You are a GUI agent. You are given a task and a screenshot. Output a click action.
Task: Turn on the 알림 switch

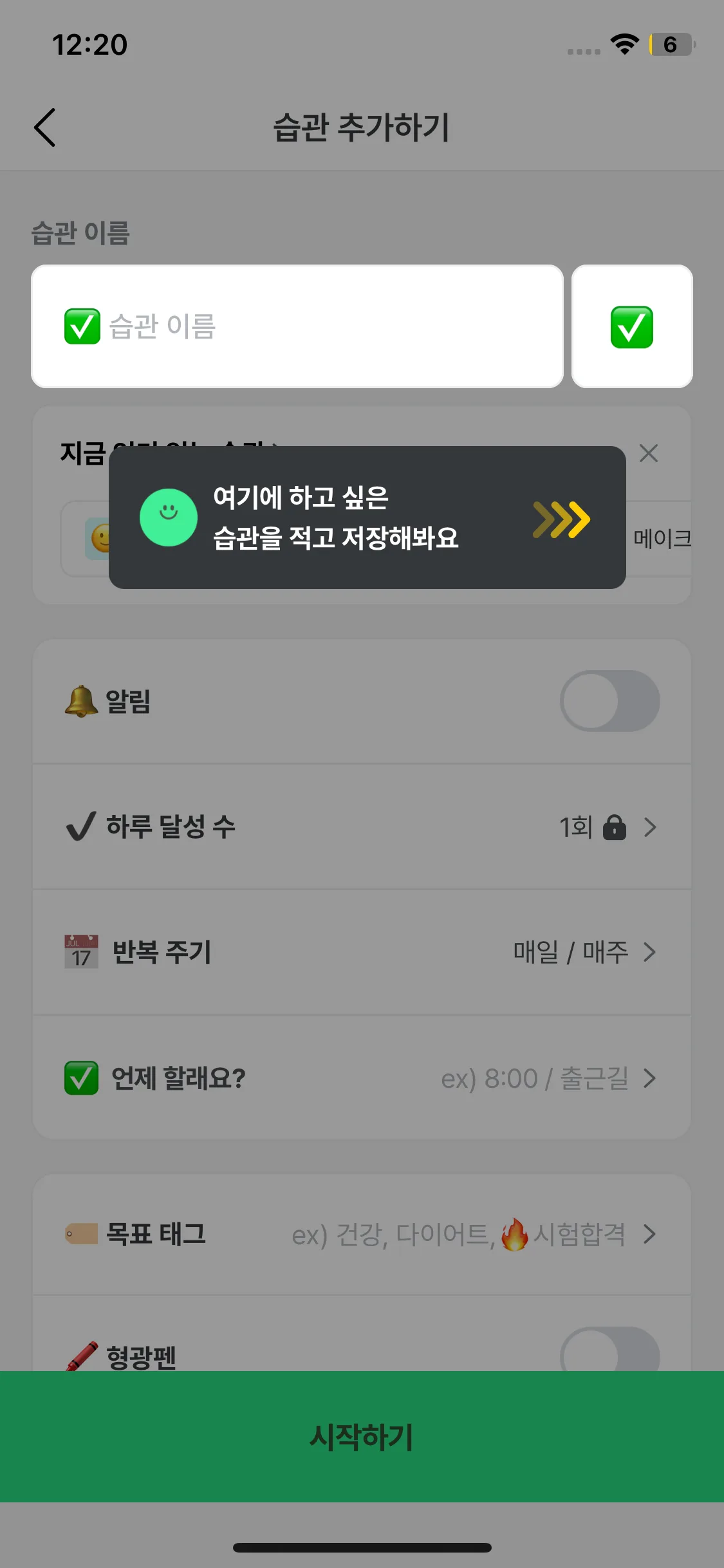pyautogui.click(x=609, y=701)
